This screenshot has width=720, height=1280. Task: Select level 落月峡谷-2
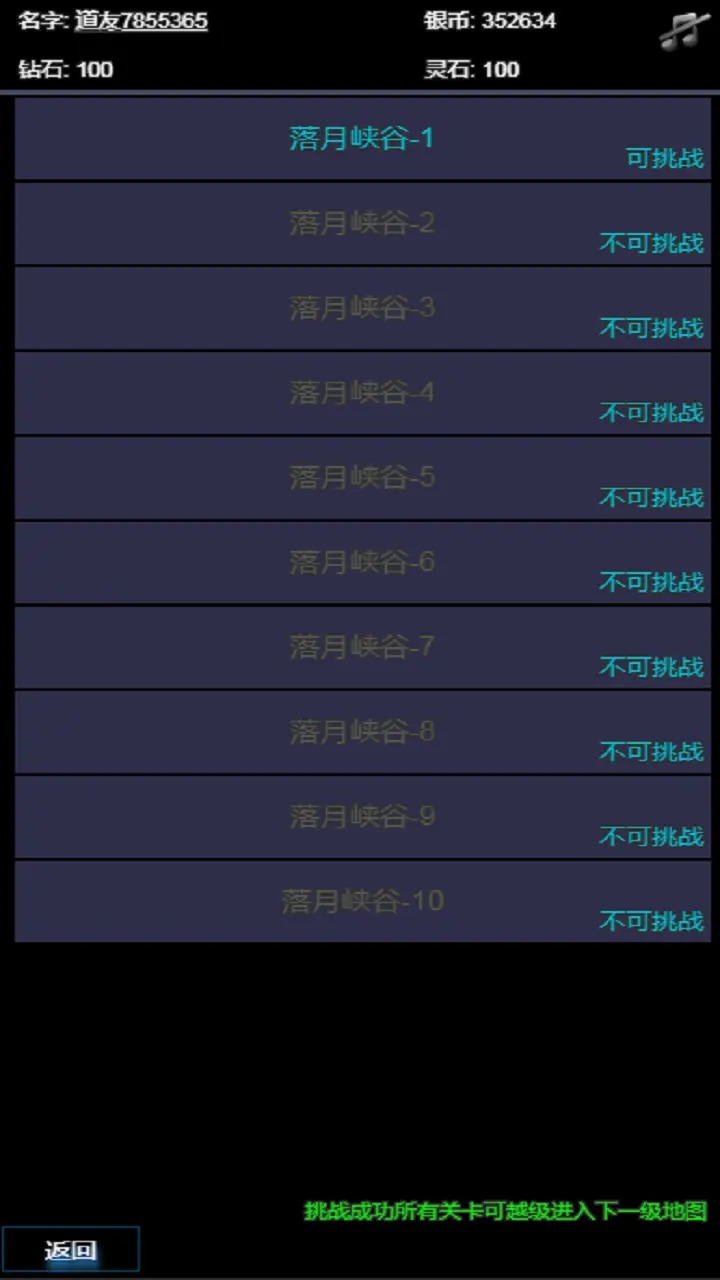[362, 223]
